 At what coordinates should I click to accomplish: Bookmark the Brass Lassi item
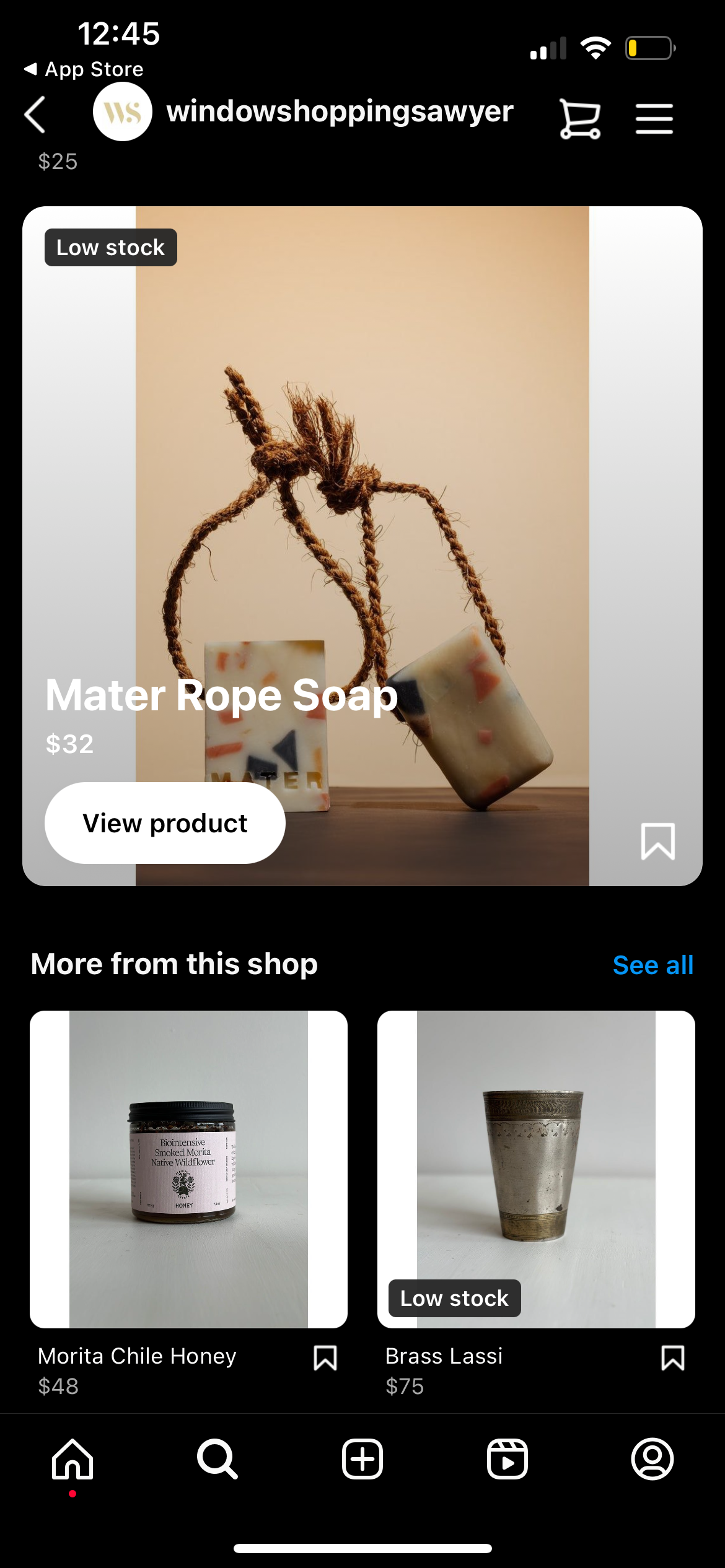[x=672, y=1358]
